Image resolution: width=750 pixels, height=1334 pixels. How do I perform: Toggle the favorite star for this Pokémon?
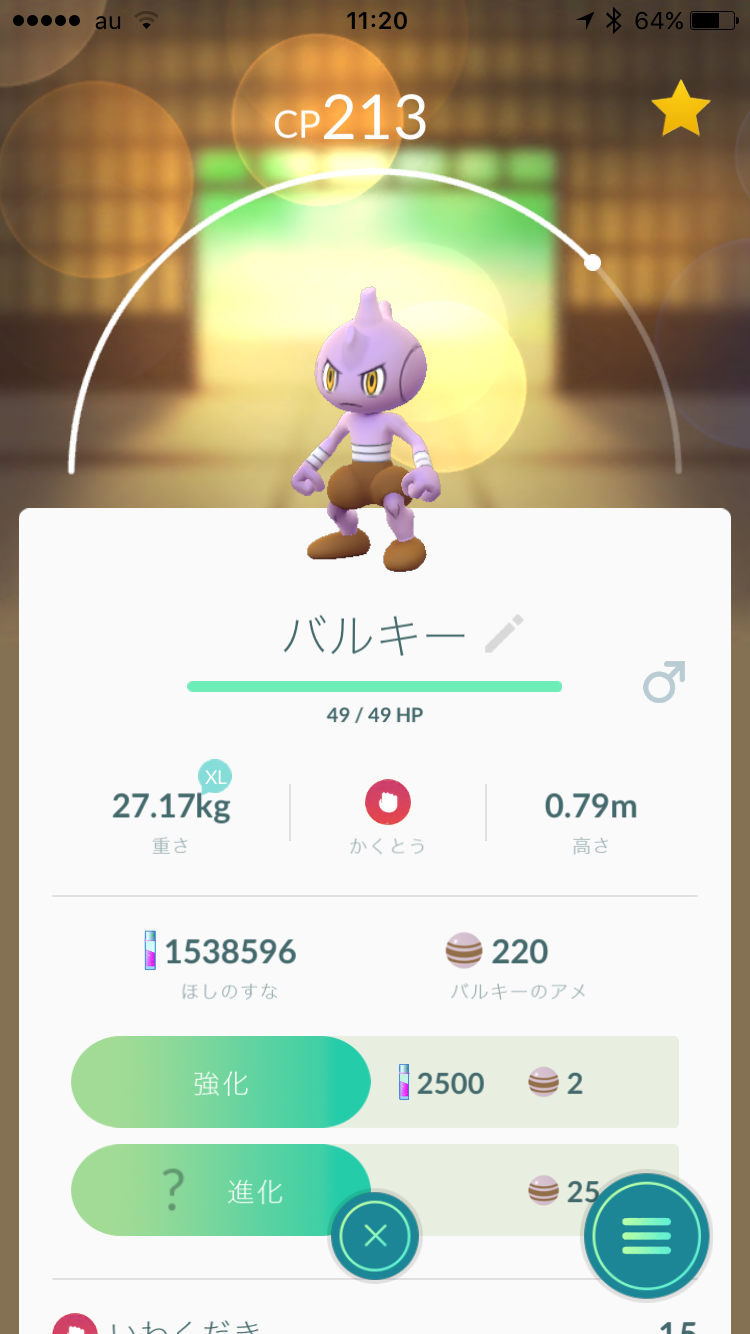pos(681,111)
